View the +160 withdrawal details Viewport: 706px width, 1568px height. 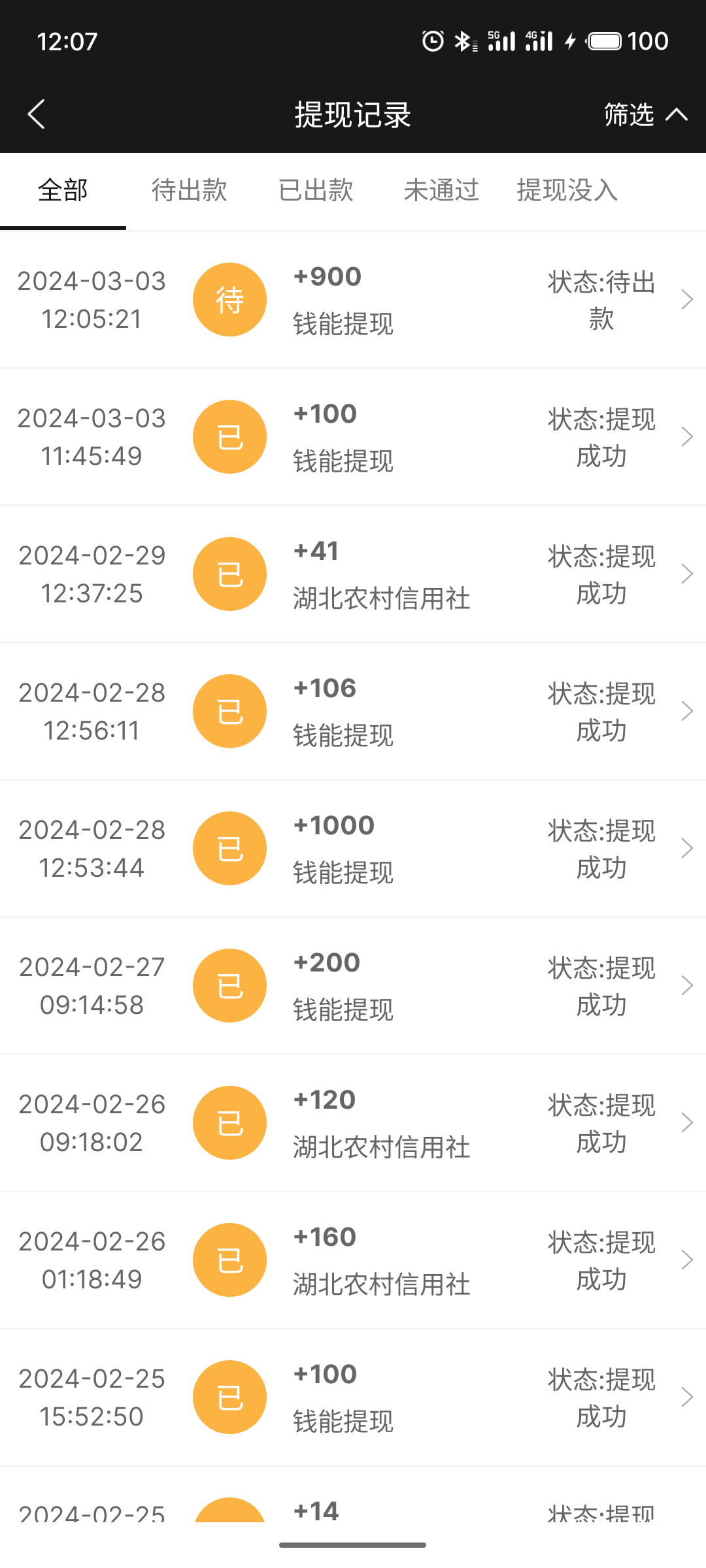click(x=353, y=1260)
